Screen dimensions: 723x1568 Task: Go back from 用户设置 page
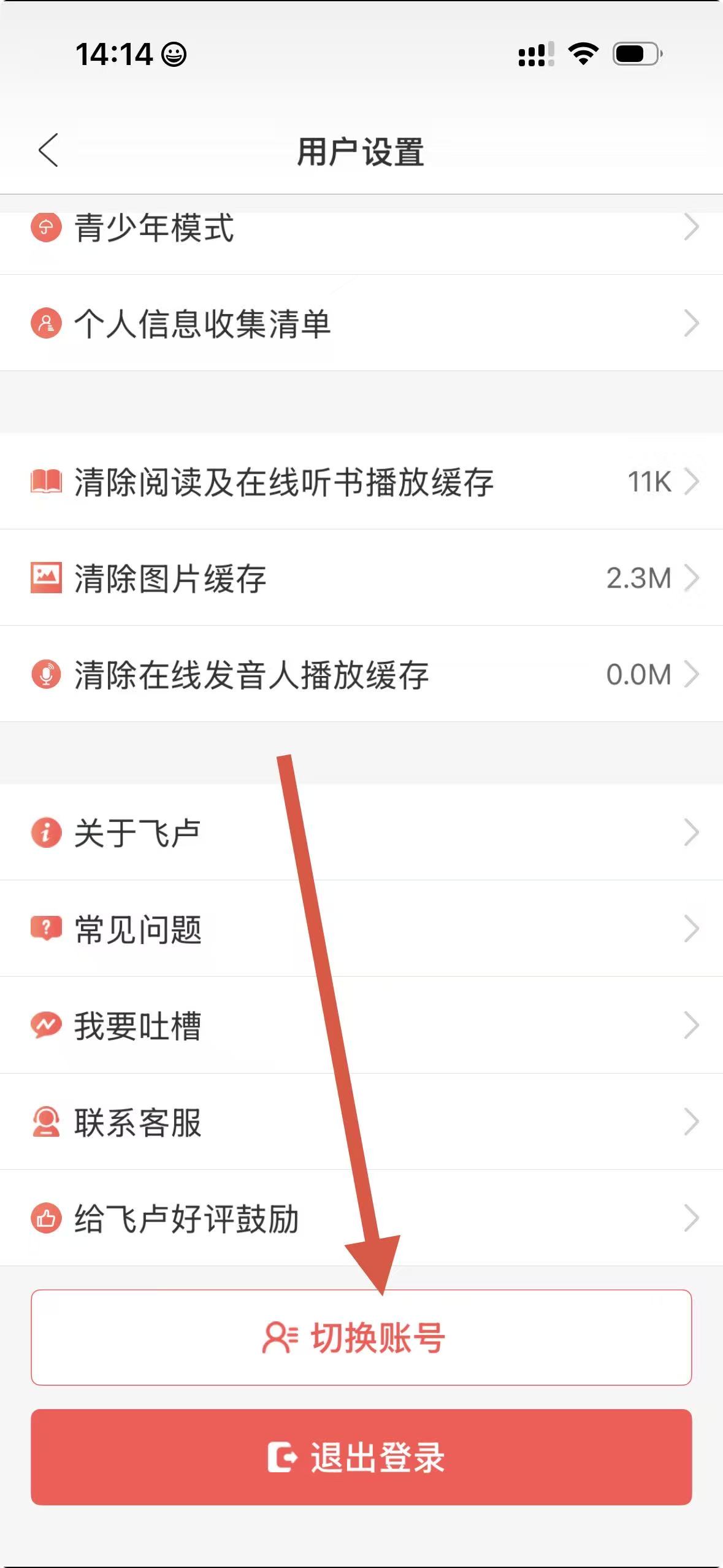coord(48,150)
